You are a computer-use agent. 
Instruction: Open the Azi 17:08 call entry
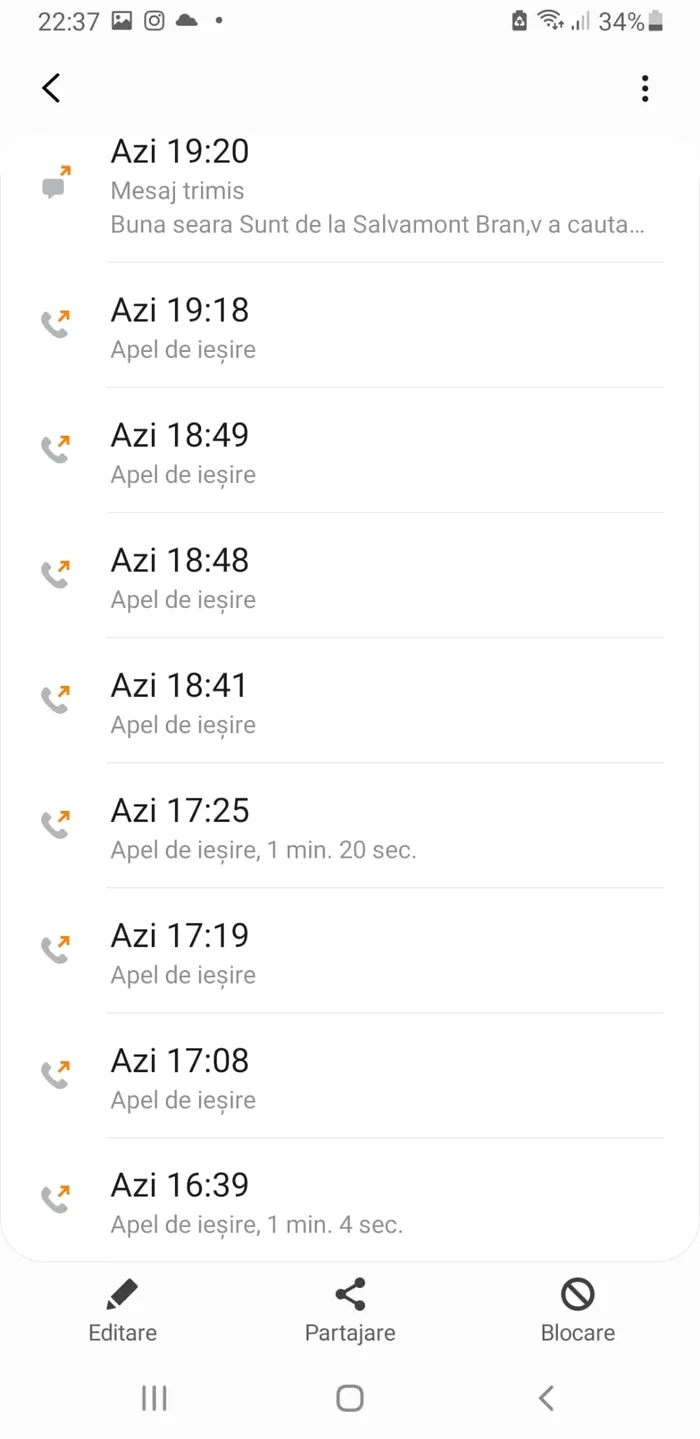click(x=350, y=1076)
